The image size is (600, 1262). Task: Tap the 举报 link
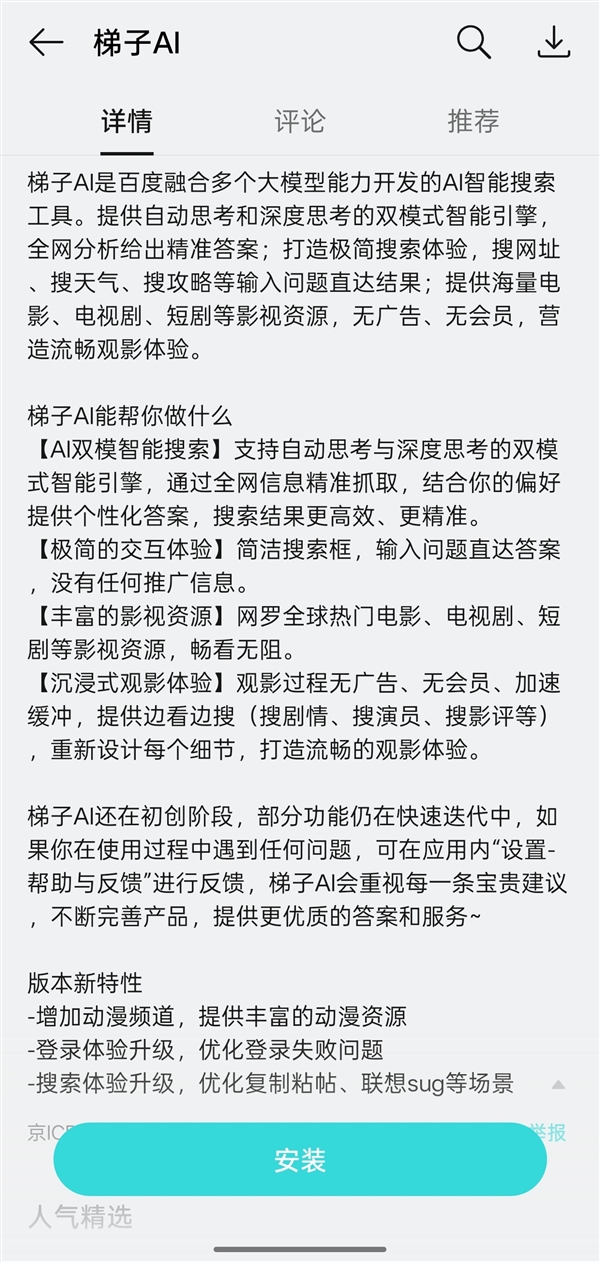coord(553,1132)
